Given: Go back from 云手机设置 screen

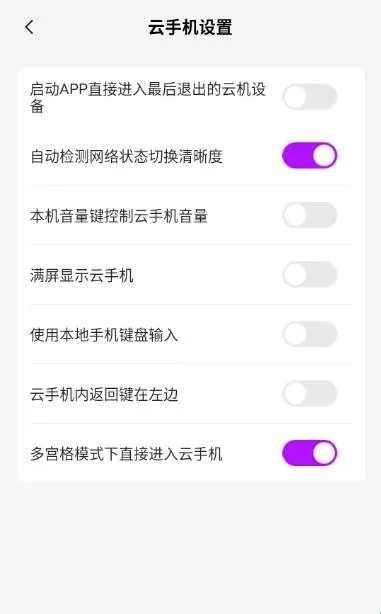Looking at the screenshot, I should [x=29, y=27].
